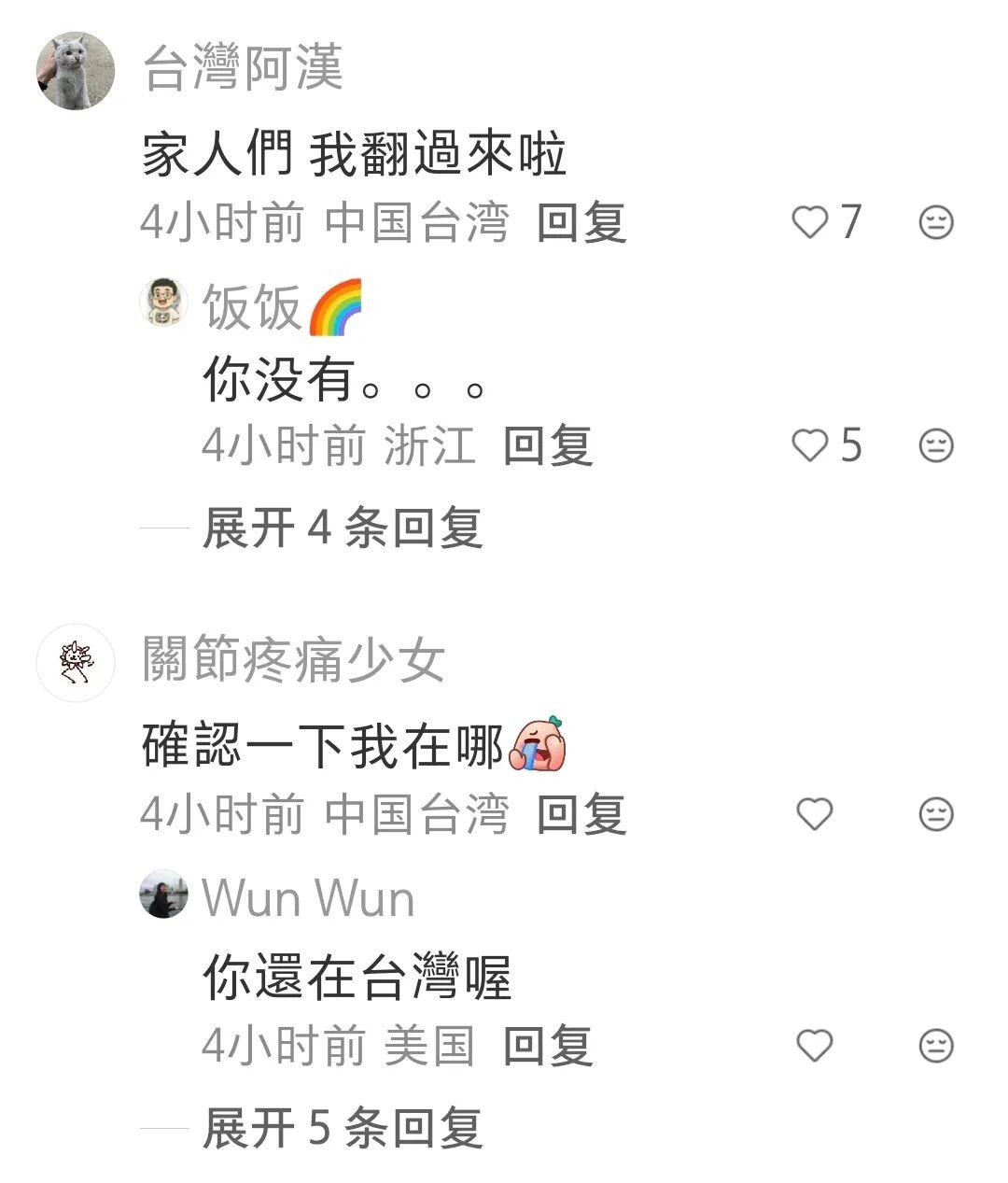Dislike 關節疼痛少女's comment

click(936, 814)
